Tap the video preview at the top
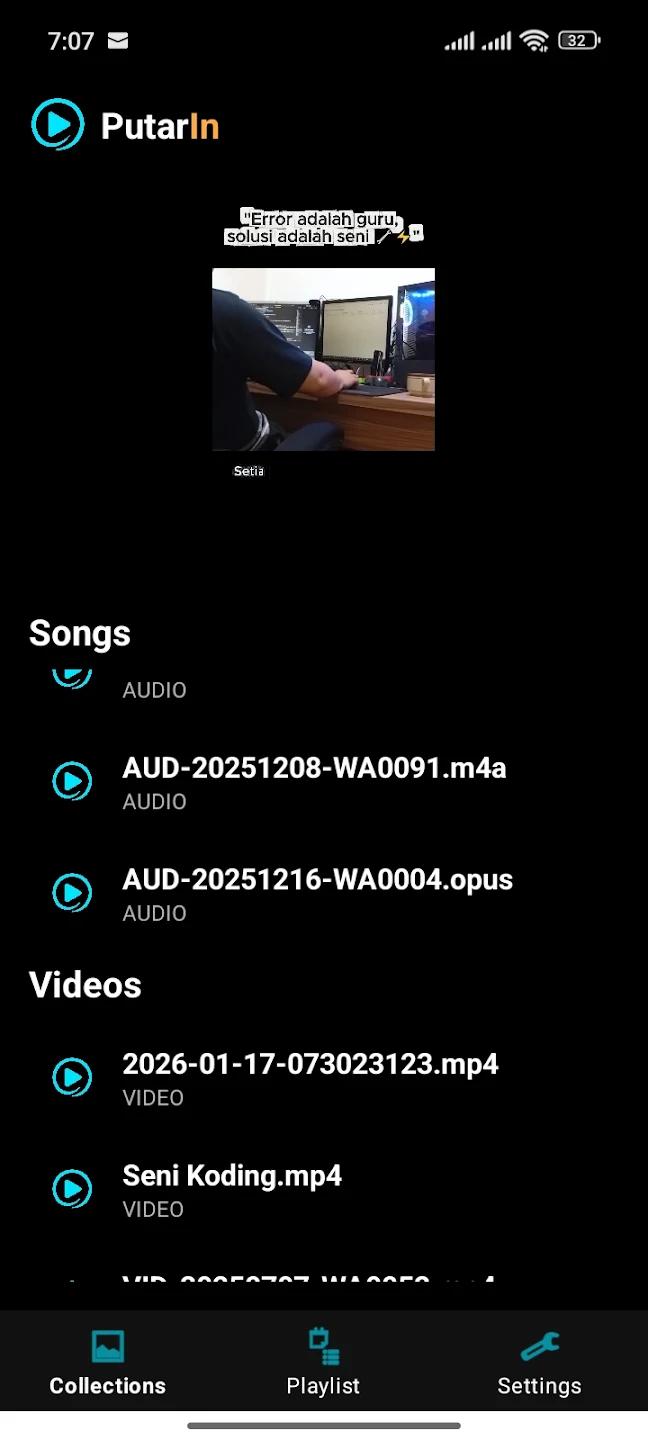648x1440 pixels. point(323,359)
